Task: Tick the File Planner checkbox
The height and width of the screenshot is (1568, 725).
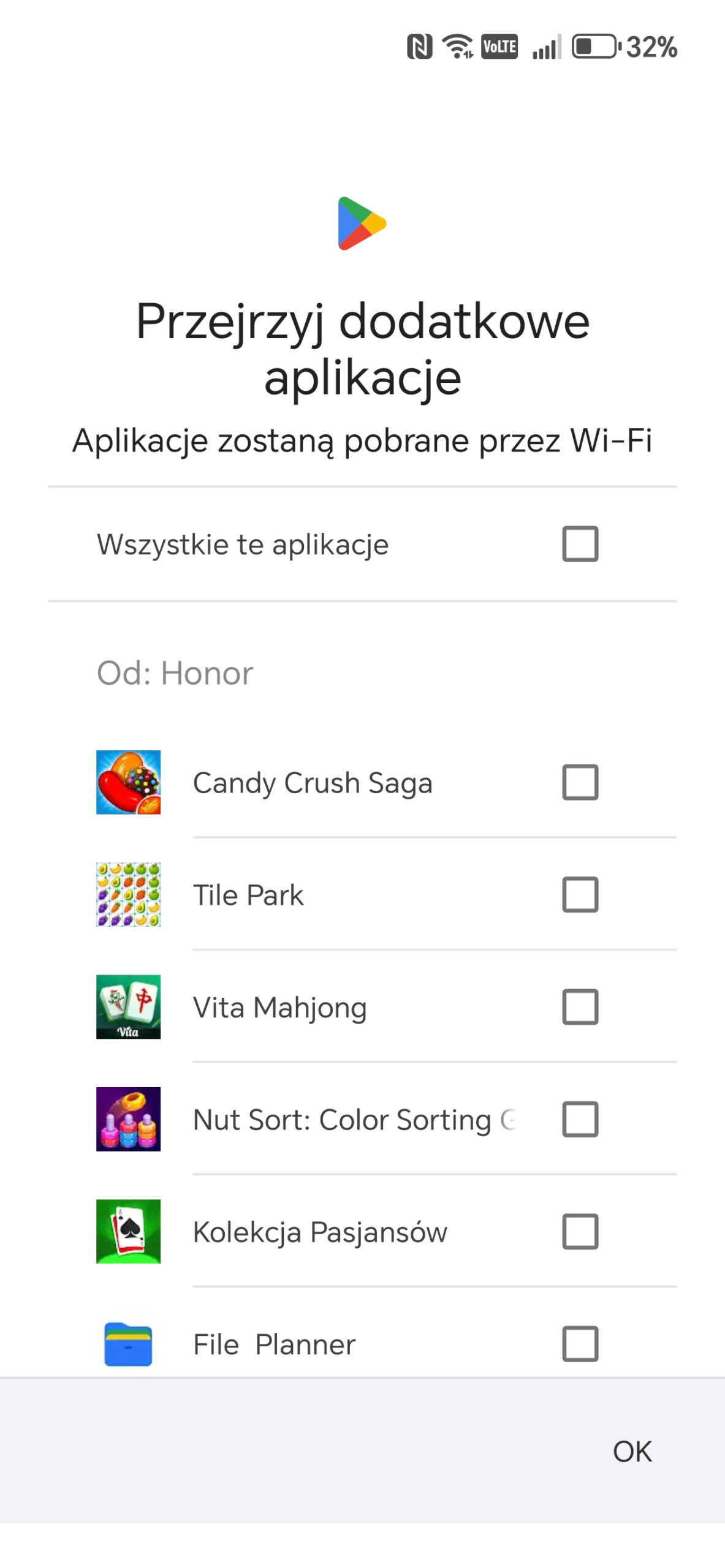Action: [x=580, y=1344]
